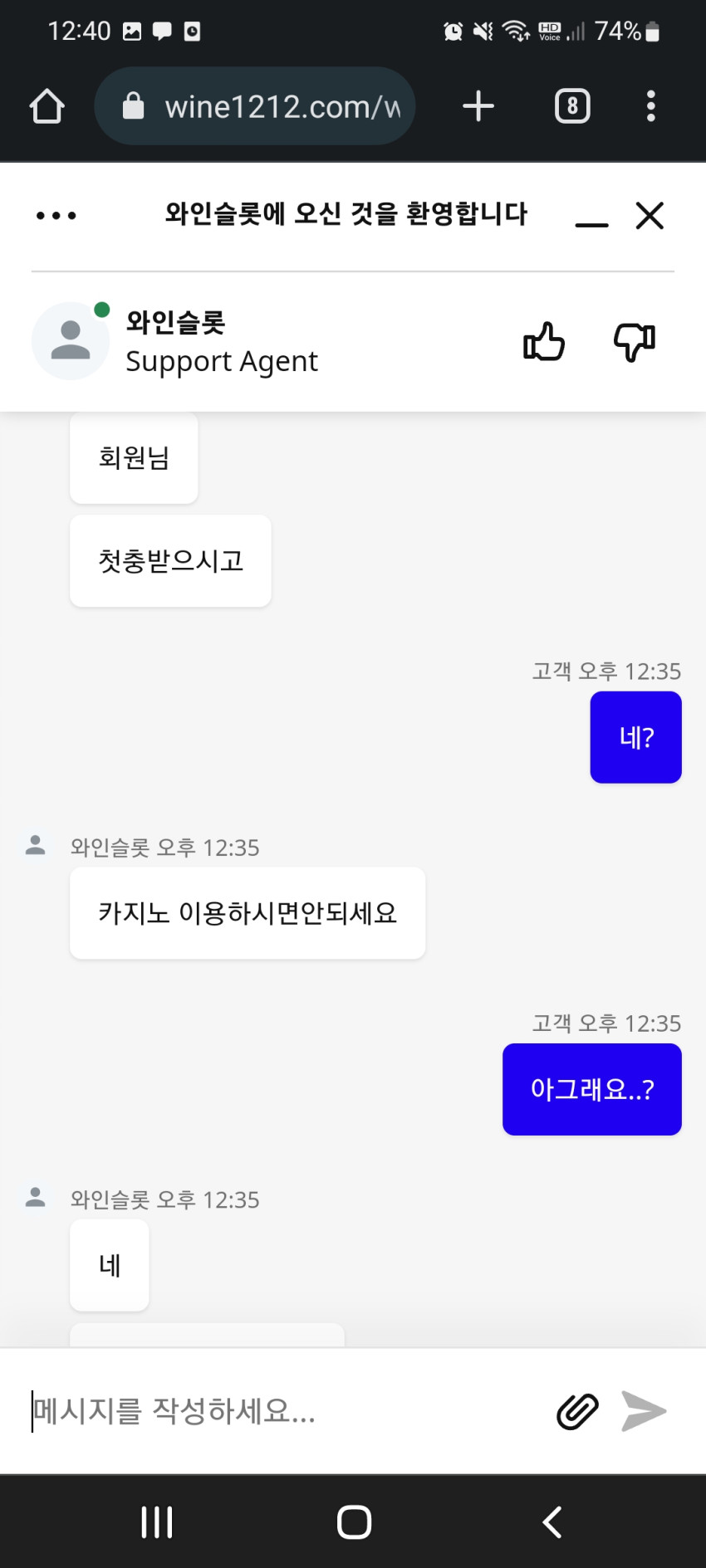Go to the browser home page
The image size is (706, 1568).
[x=47, y=106]
